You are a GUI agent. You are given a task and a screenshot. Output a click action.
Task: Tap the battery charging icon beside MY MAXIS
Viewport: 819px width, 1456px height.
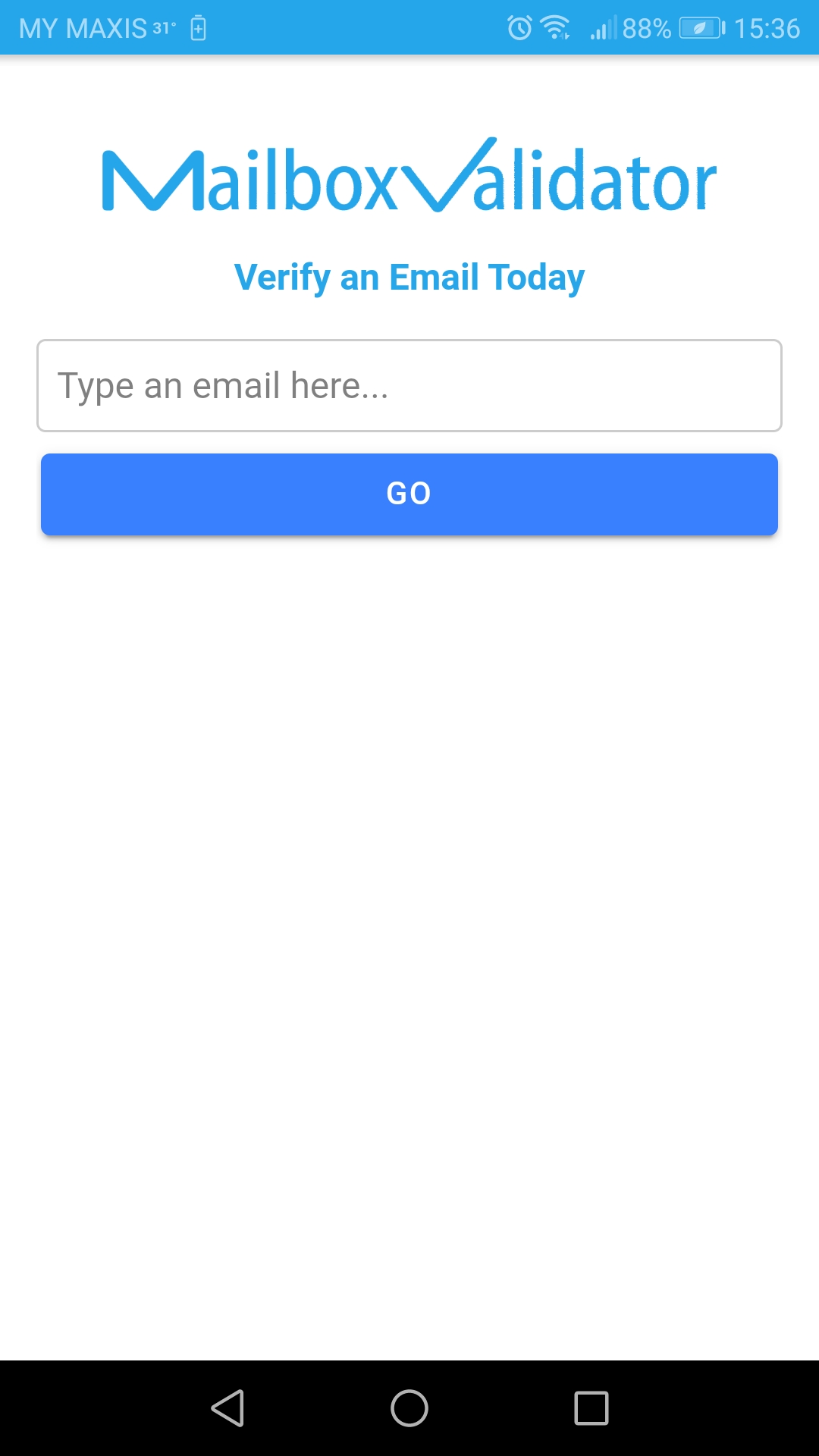click(x=198, y=27)
